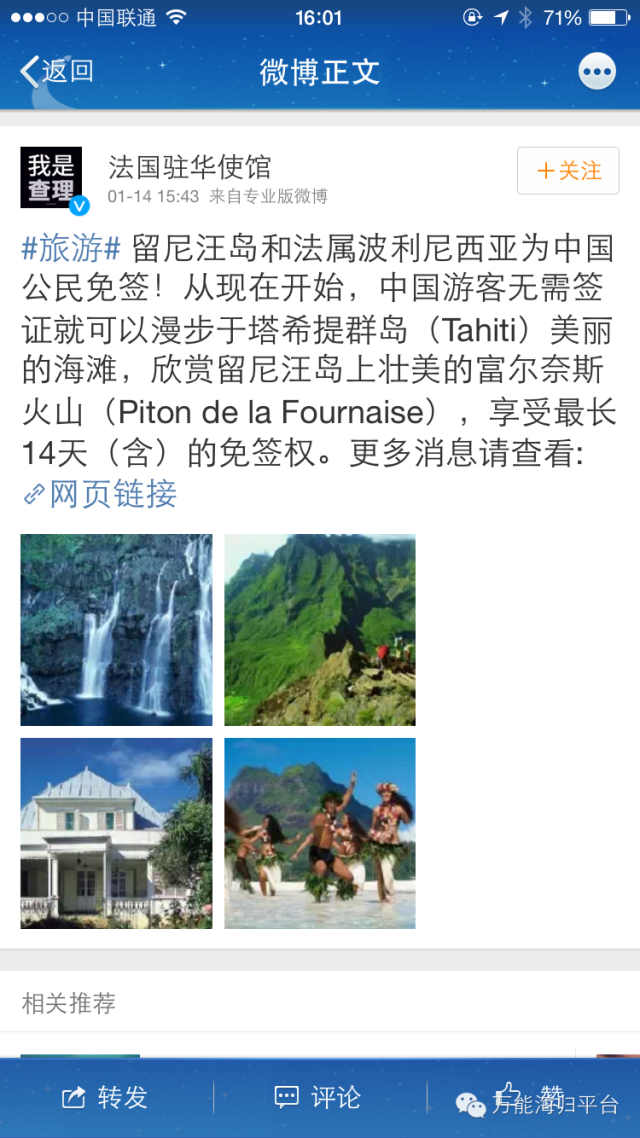Like this post with 赞

point(530,1097)
